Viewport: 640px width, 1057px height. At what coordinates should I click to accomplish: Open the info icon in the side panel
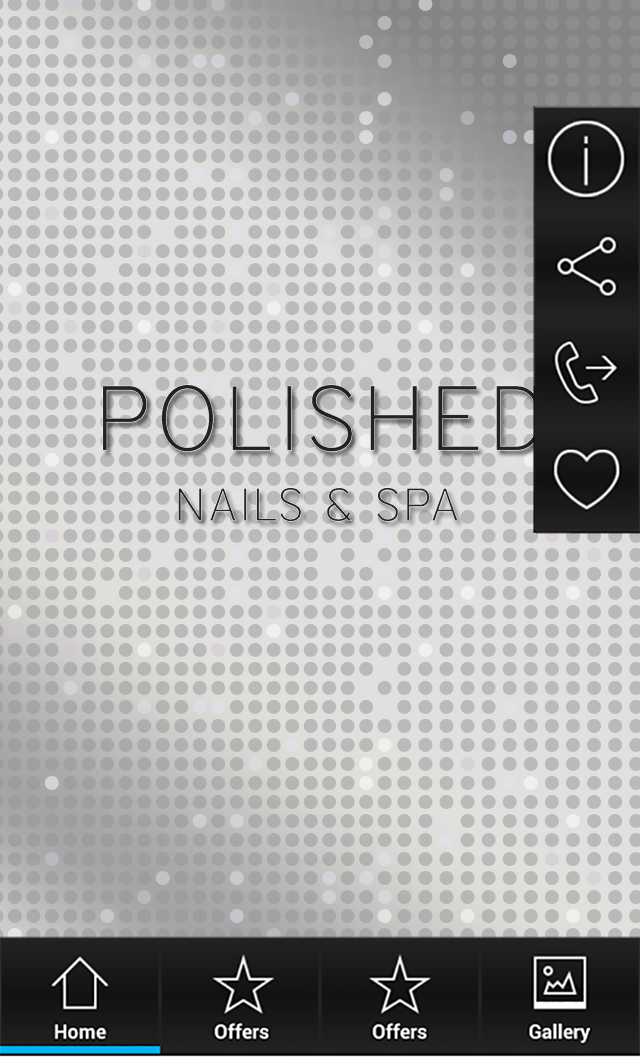(x=586, y=158)
